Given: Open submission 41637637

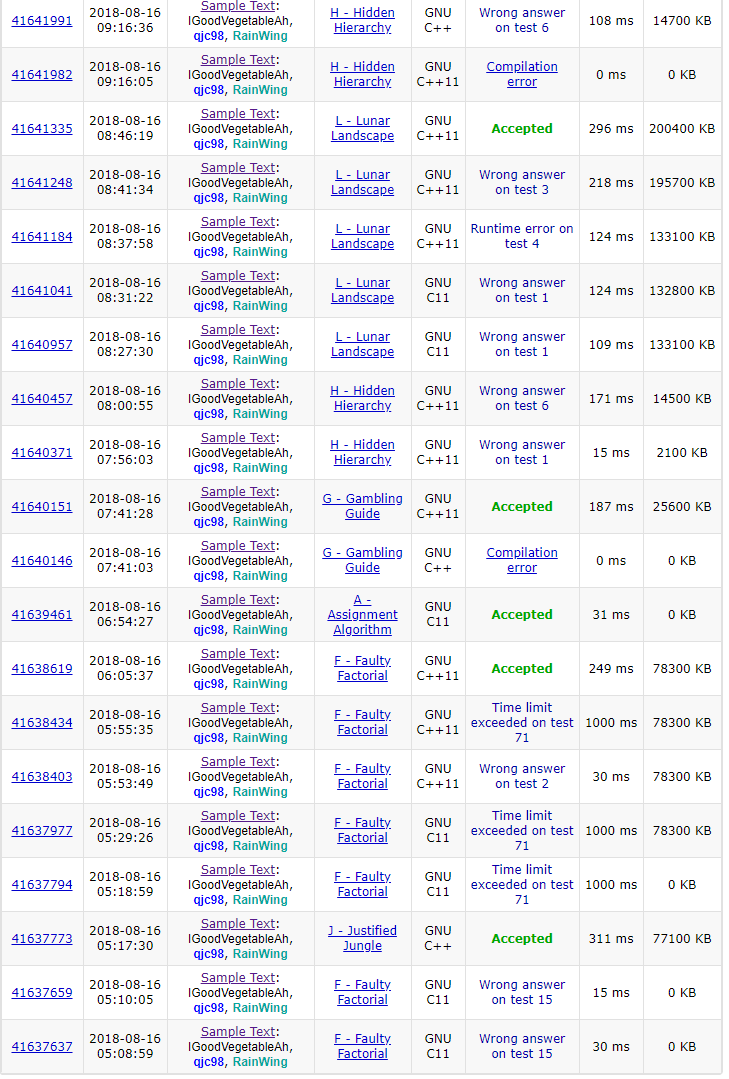Looking at the screenshot, I should (42, 1047).
